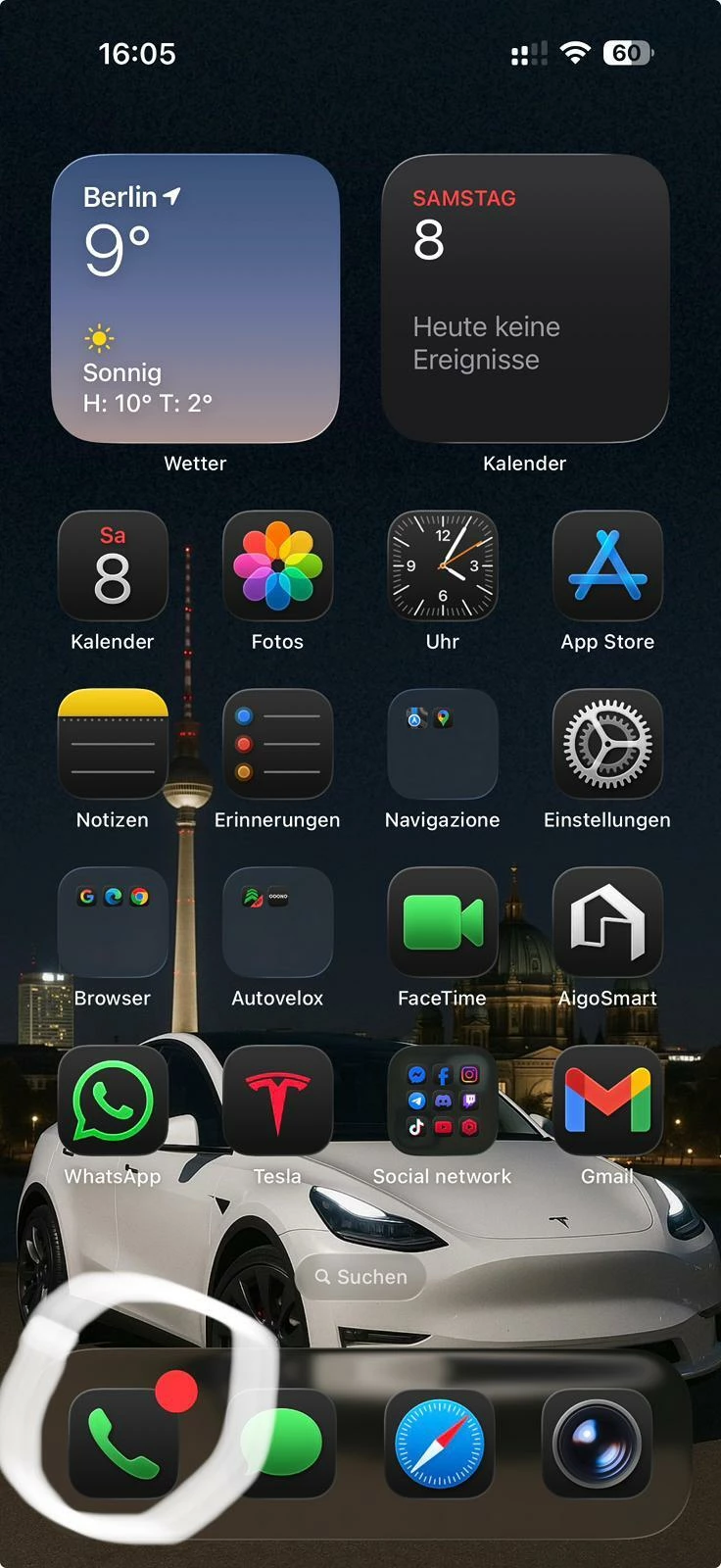
Task: Open the Navigazione folder
Action: 443,744
